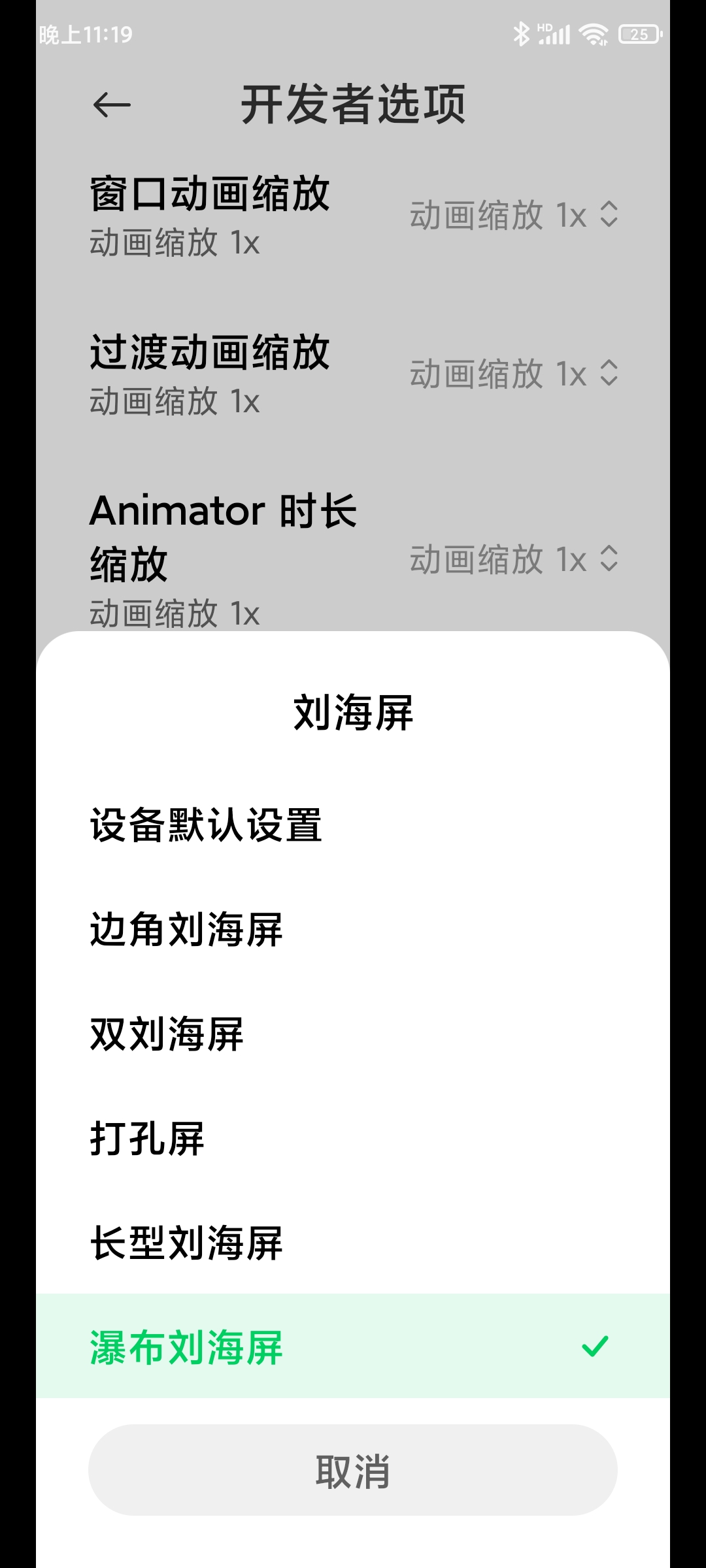Image resolution: width=706 pixels, height=1568 pixels.
Task: Select 设备默认设置 option
Action: tap(353, 825)
